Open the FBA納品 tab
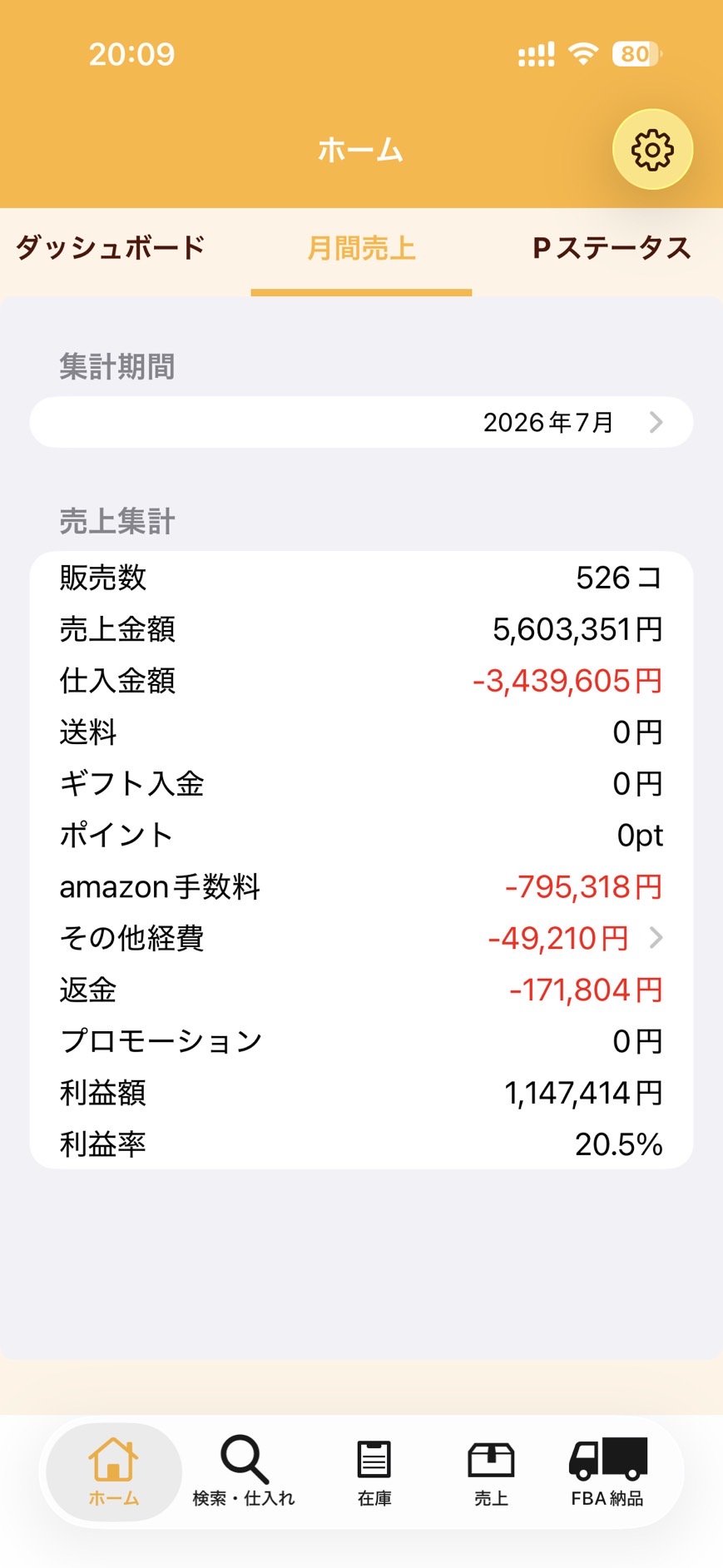This screenshot has height=1568, width=723. [x=607, y=1471]
